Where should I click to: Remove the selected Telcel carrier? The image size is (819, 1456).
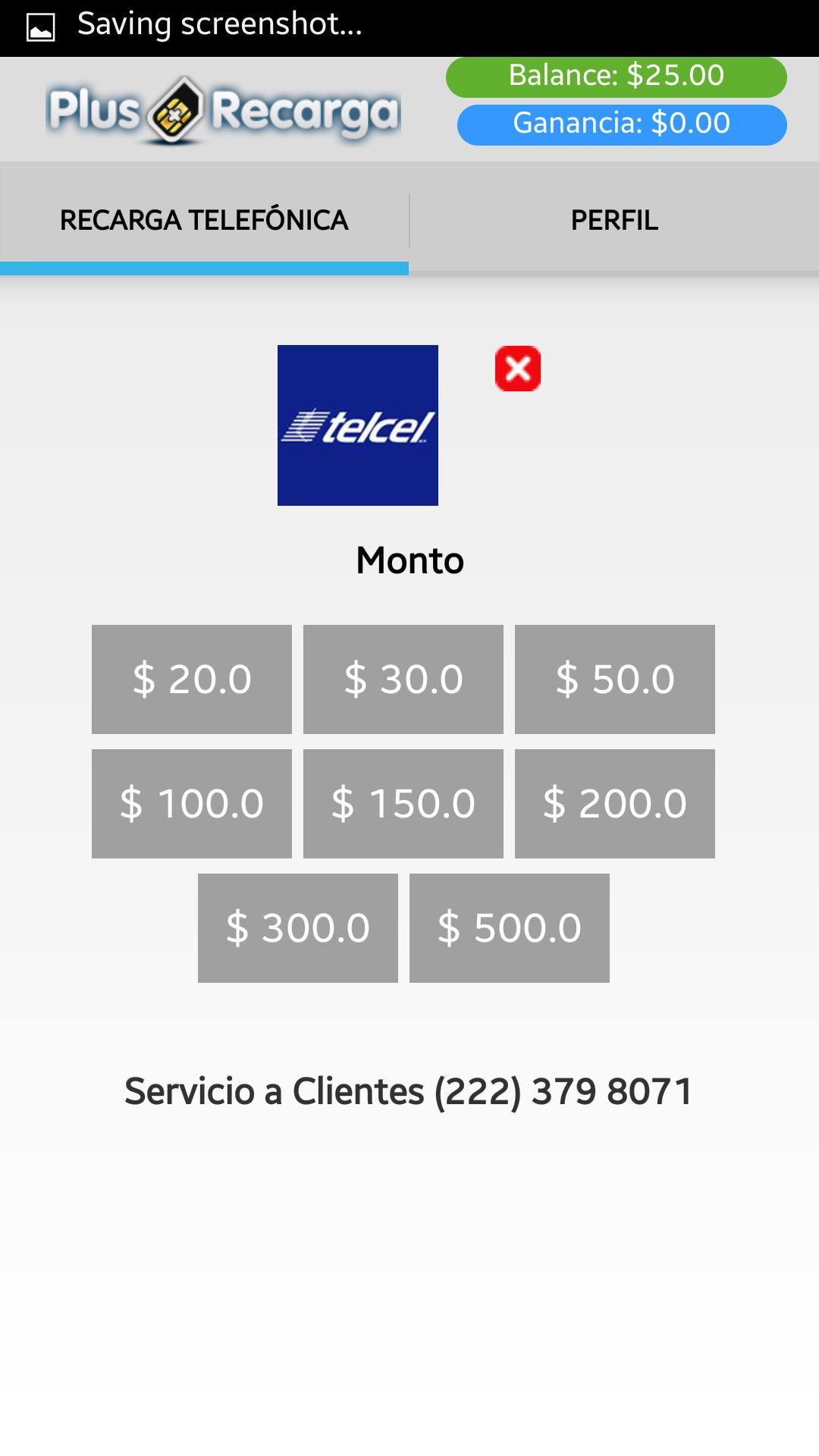(518, 369)
